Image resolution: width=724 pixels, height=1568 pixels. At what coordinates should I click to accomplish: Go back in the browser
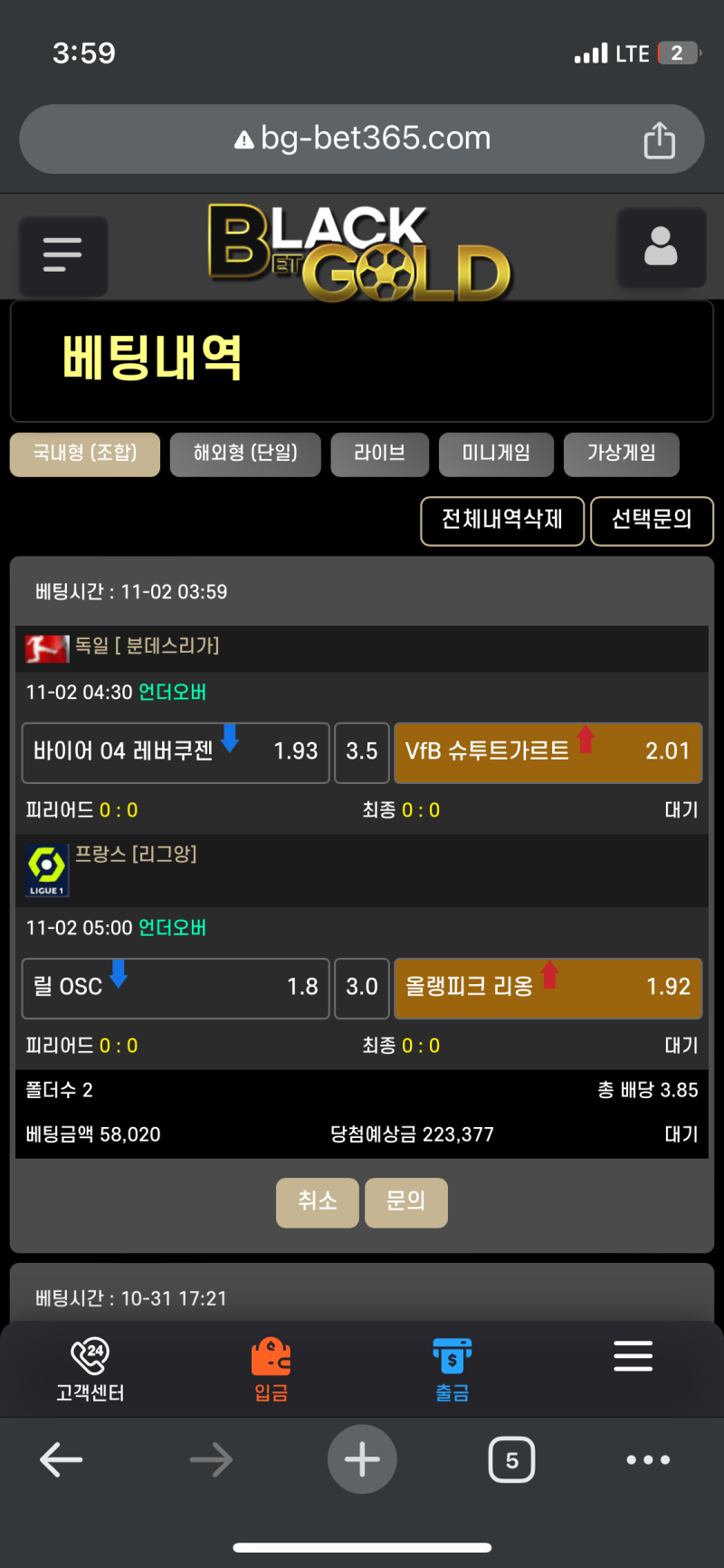(62, 1459)
